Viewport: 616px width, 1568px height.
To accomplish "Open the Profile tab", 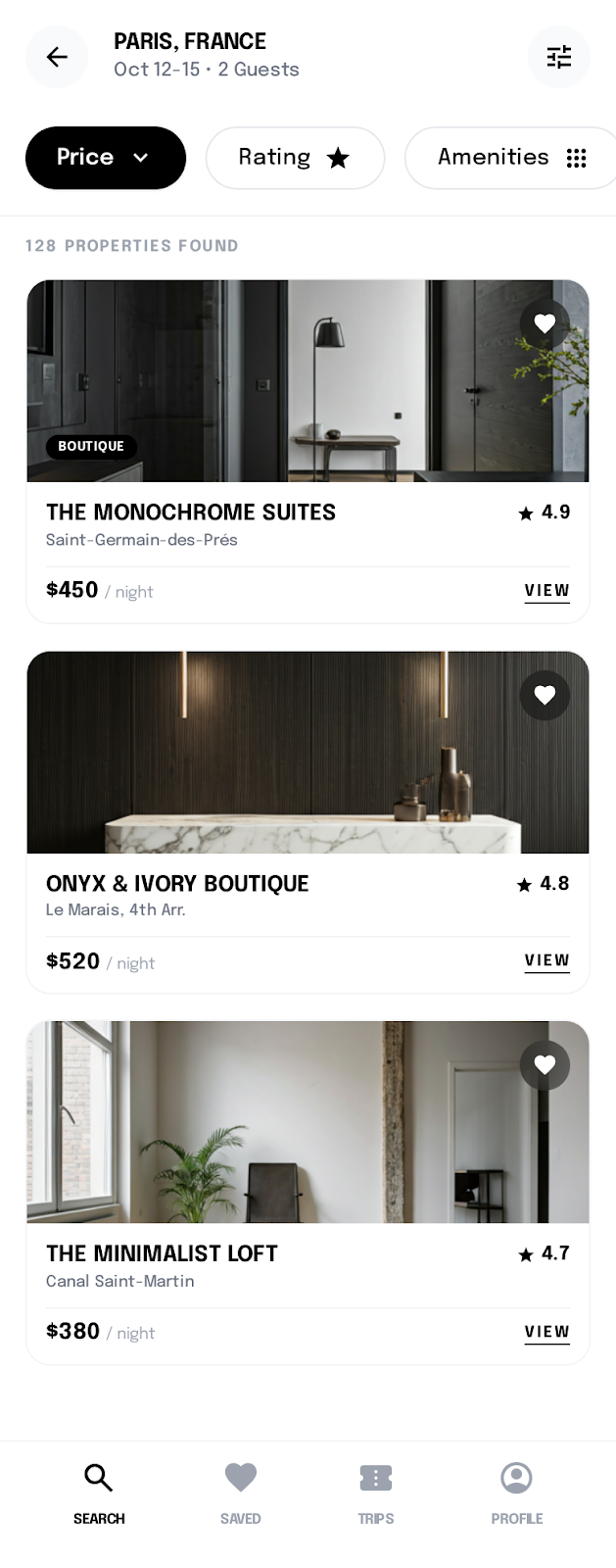I will click(x=516, y=1493).
